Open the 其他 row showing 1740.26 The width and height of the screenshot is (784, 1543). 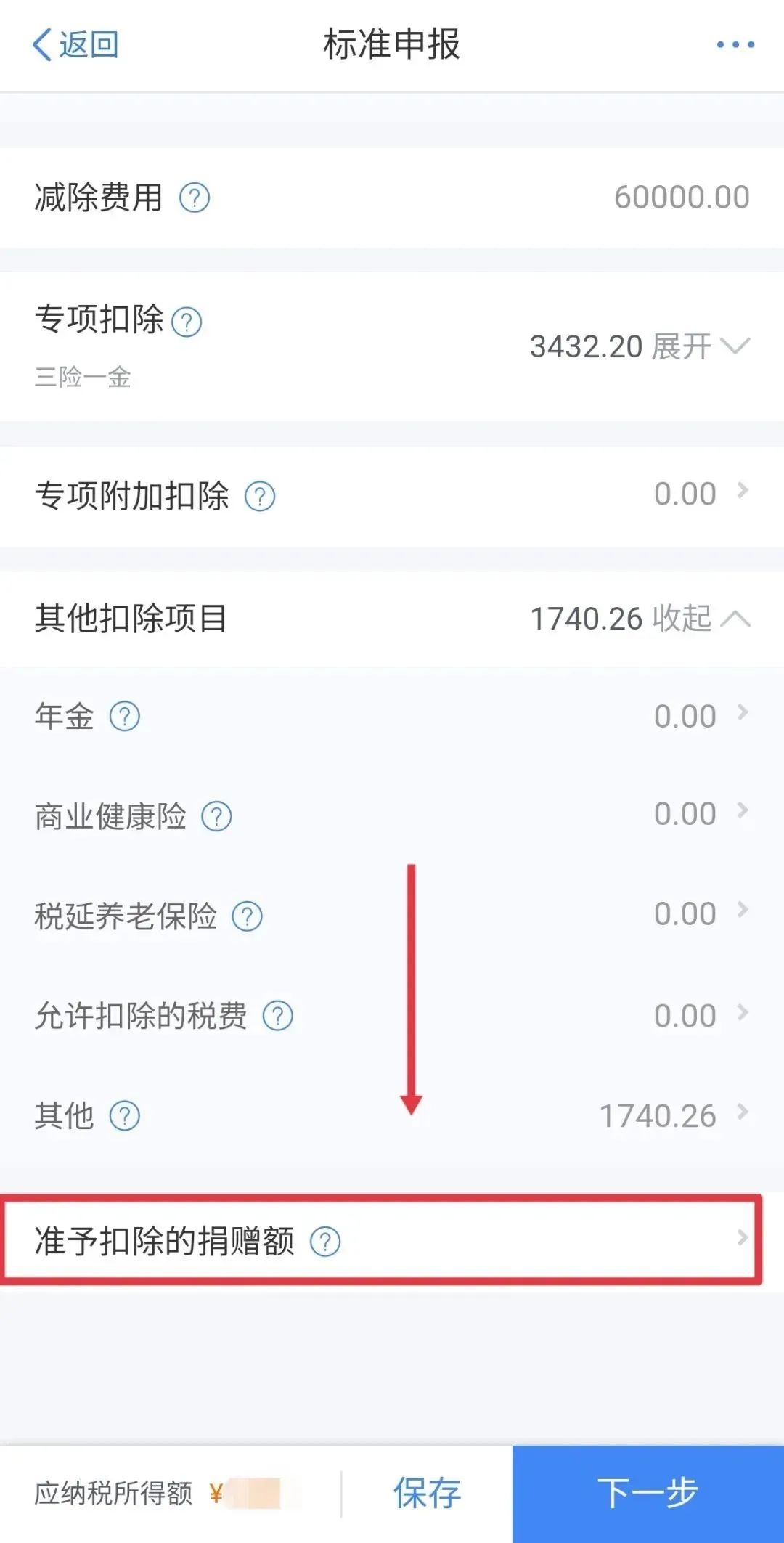point(392,1115)
